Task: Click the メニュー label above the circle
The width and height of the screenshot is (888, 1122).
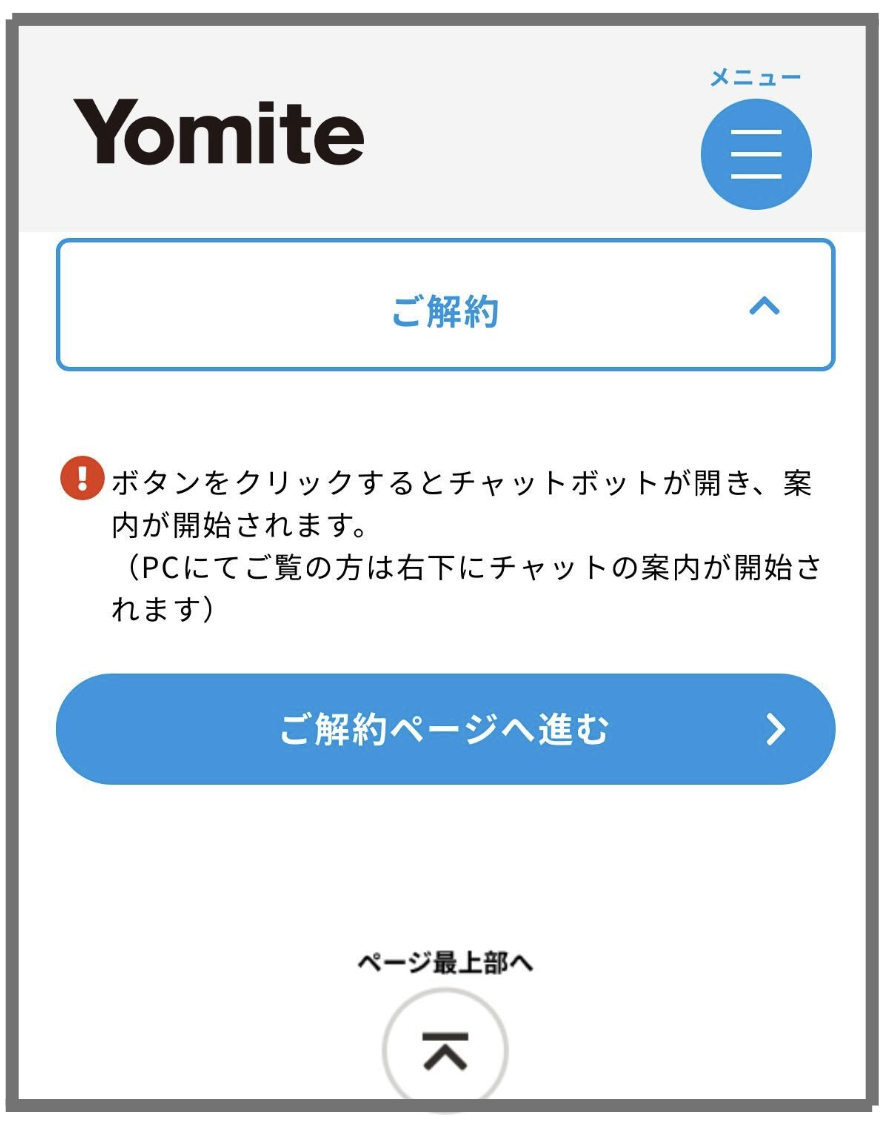Action: pos(754,75)
